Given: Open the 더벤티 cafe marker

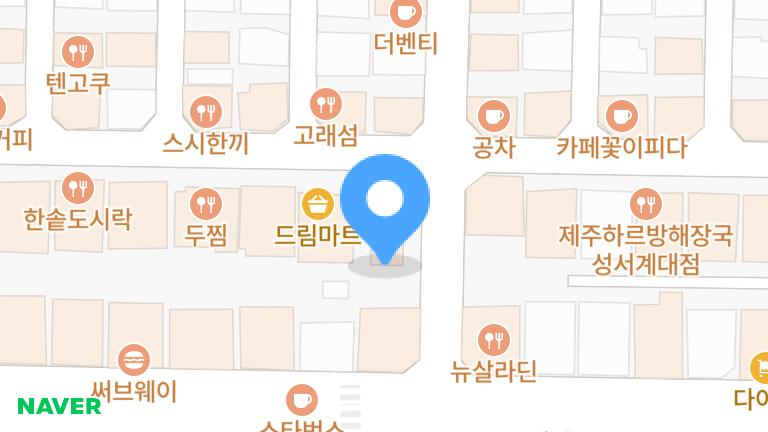Looking at the screenshot, I should point(406,14).
